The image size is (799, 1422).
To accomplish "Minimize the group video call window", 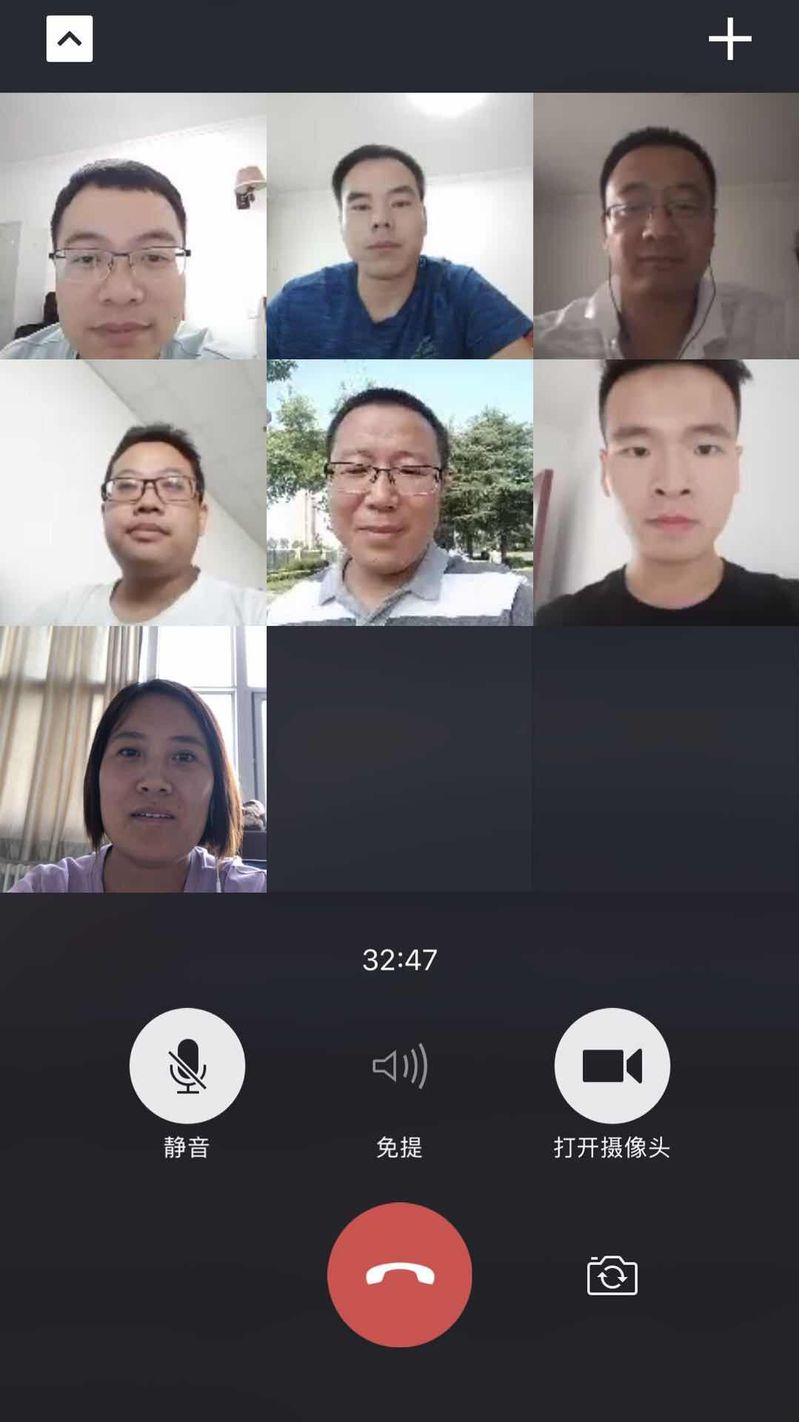I will coord(69,39).
